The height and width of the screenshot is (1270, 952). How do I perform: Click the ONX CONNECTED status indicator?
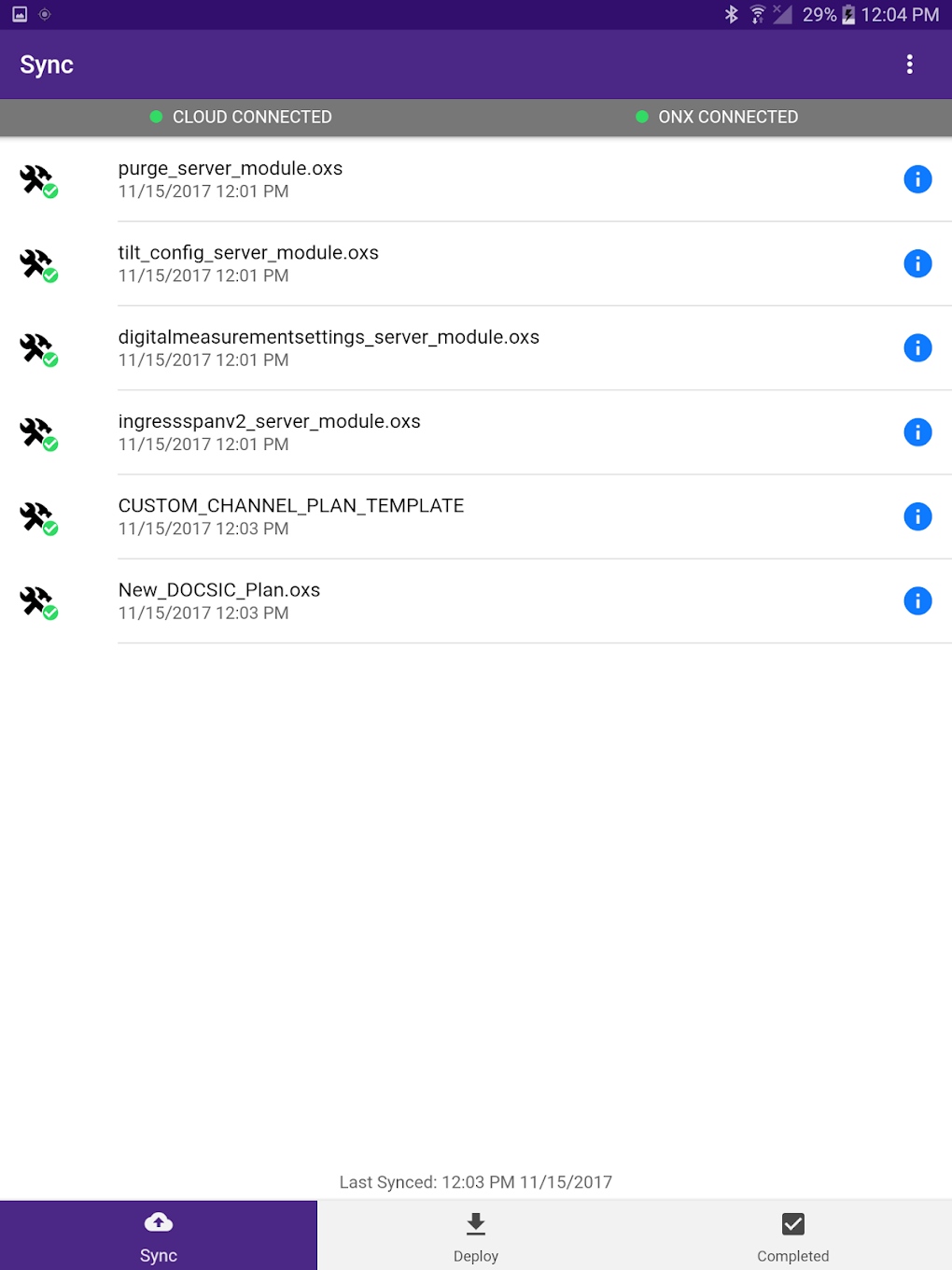(728, 117)
